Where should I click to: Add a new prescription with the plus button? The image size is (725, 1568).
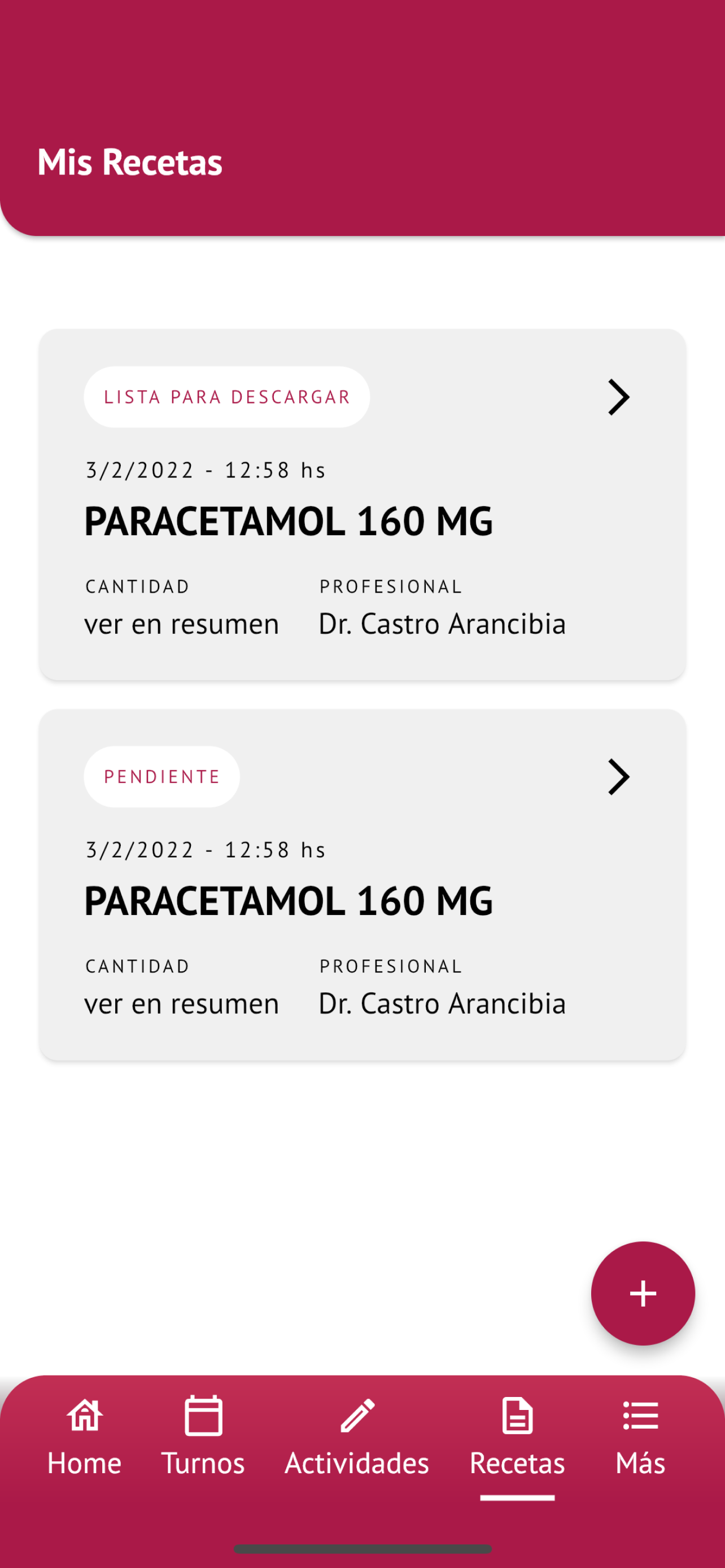click(642, 1294)
